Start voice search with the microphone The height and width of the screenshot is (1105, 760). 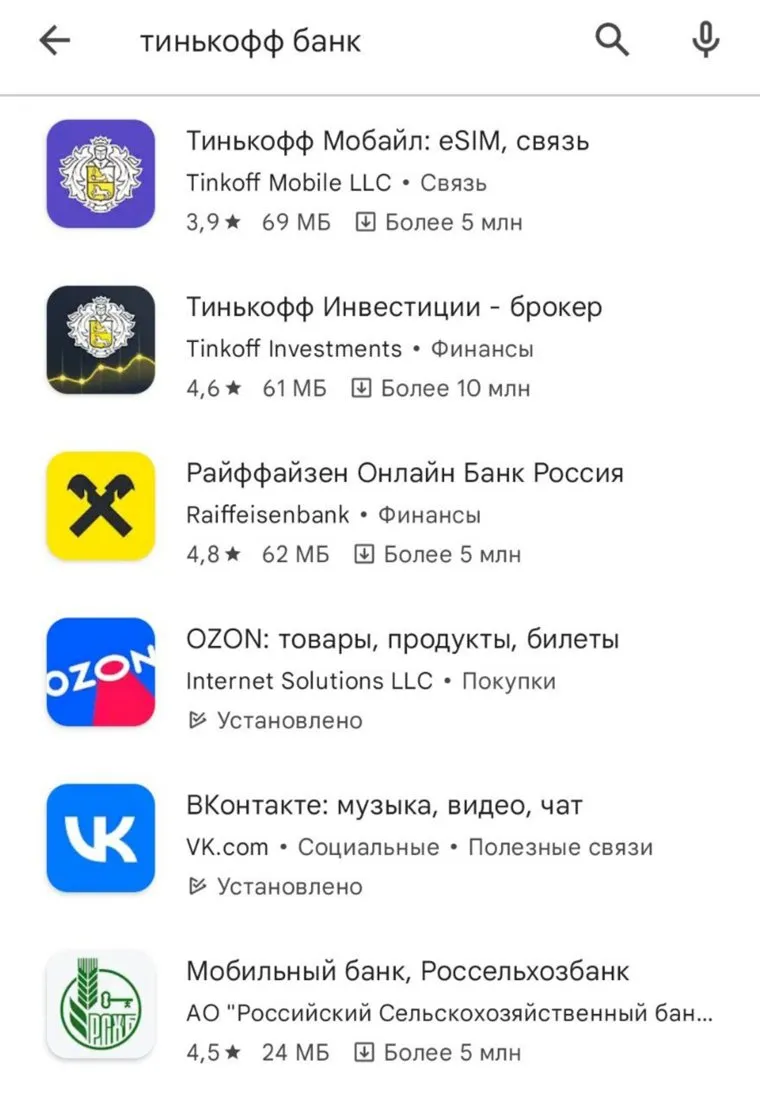pyautogui.click(x=705, y=41)
